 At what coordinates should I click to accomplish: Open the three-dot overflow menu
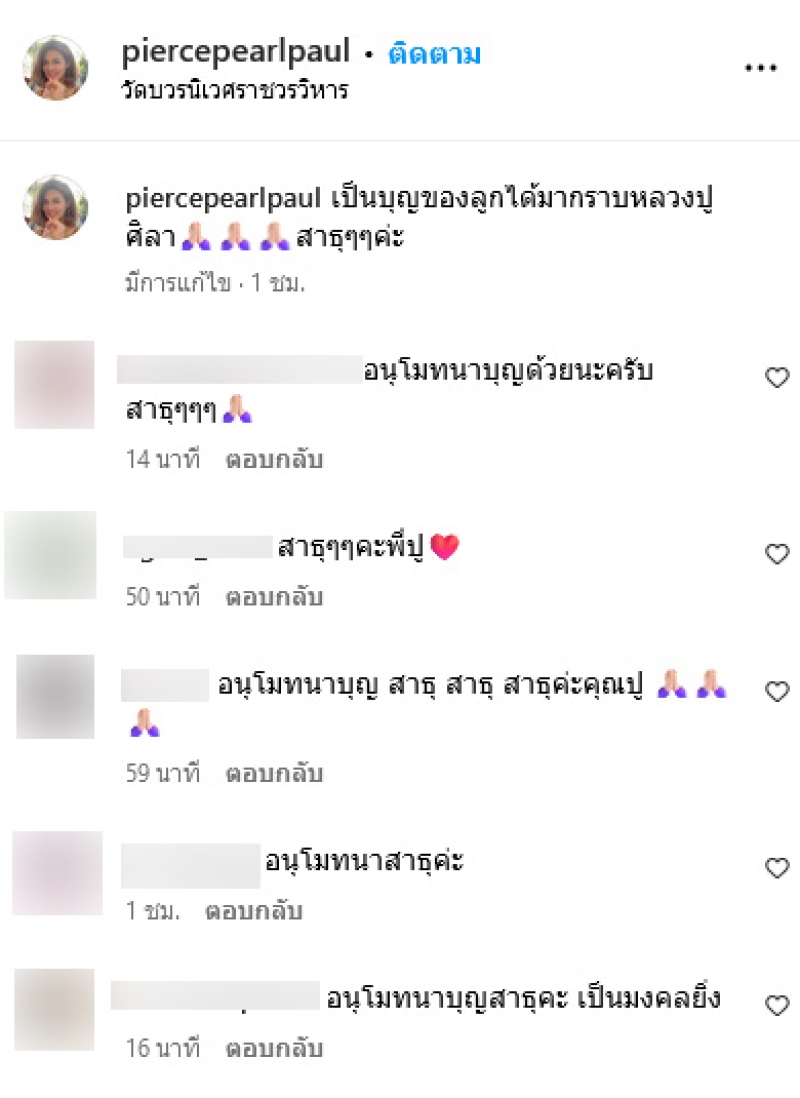click(x=760, y=68)
